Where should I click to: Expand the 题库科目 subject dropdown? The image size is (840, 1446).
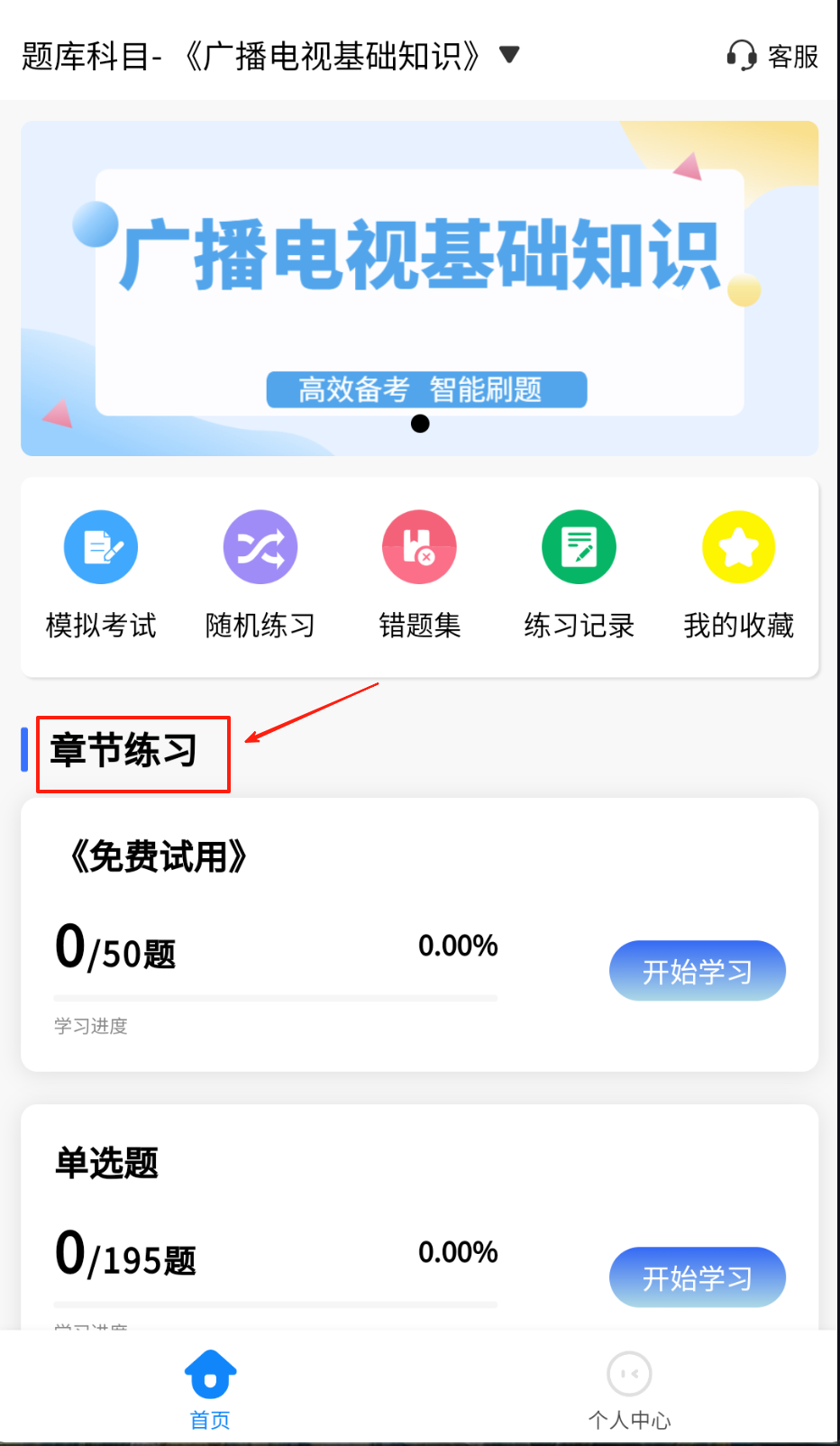point(509,55)
